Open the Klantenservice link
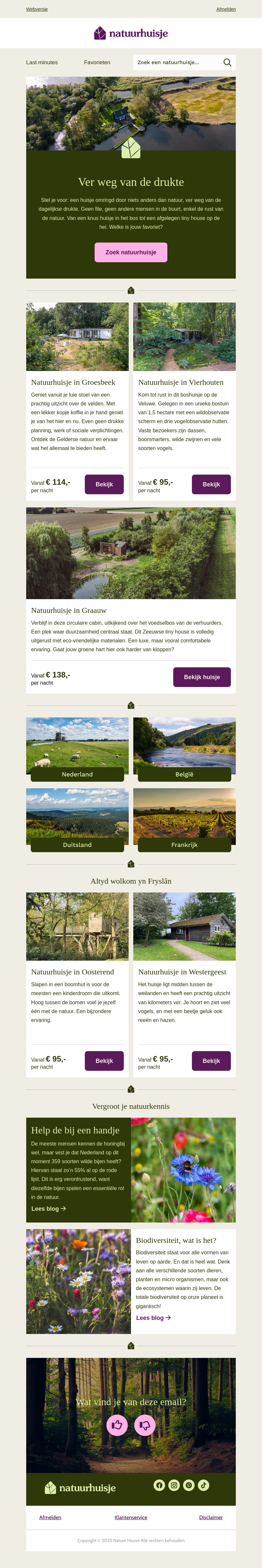This screenshot has width=262, height=1568. tap(131, 1517)
